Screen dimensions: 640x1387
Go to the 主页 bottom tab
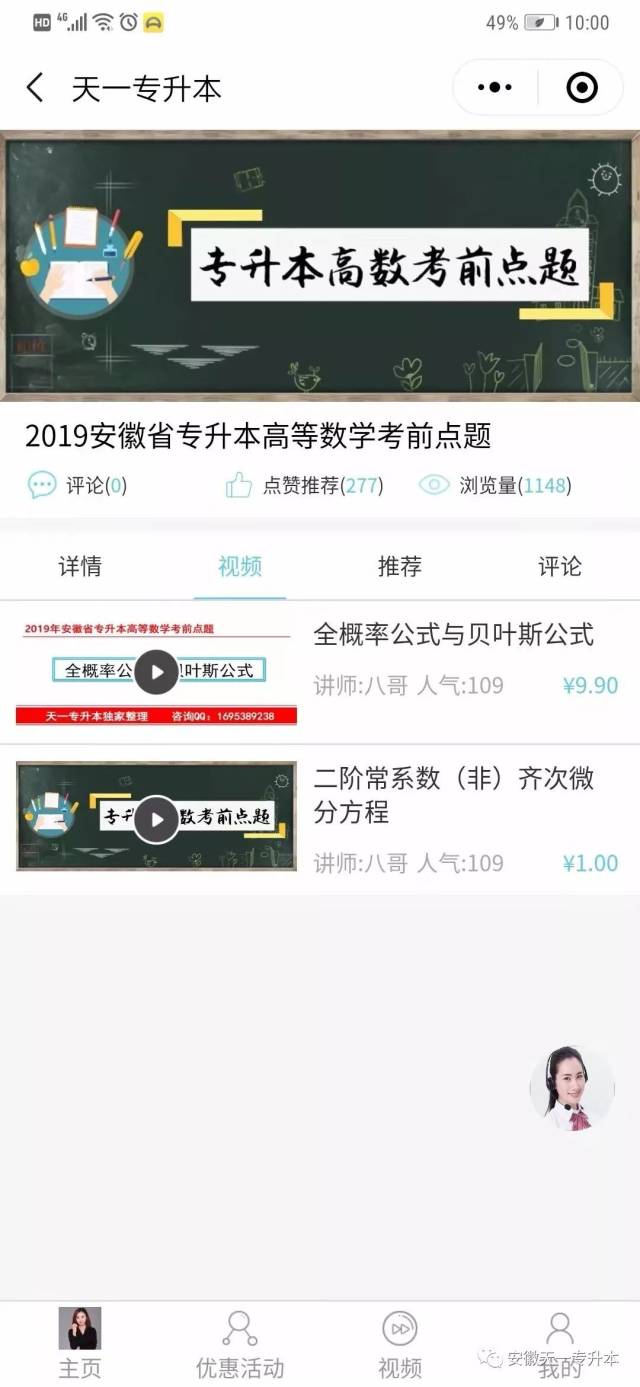pyautogui.click(x=80, y=1343)
